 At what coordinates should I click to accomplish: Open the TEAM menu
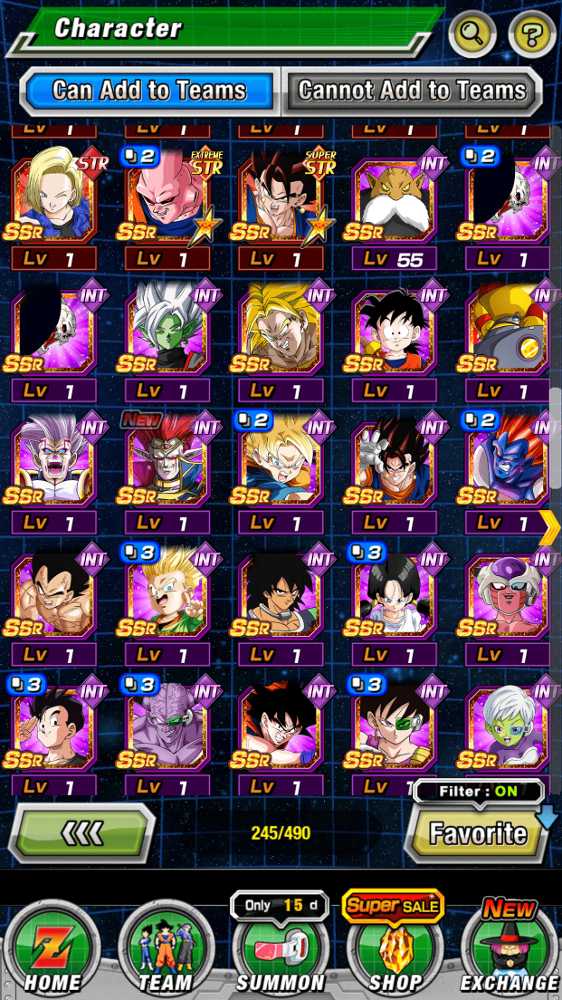point(166,948)
